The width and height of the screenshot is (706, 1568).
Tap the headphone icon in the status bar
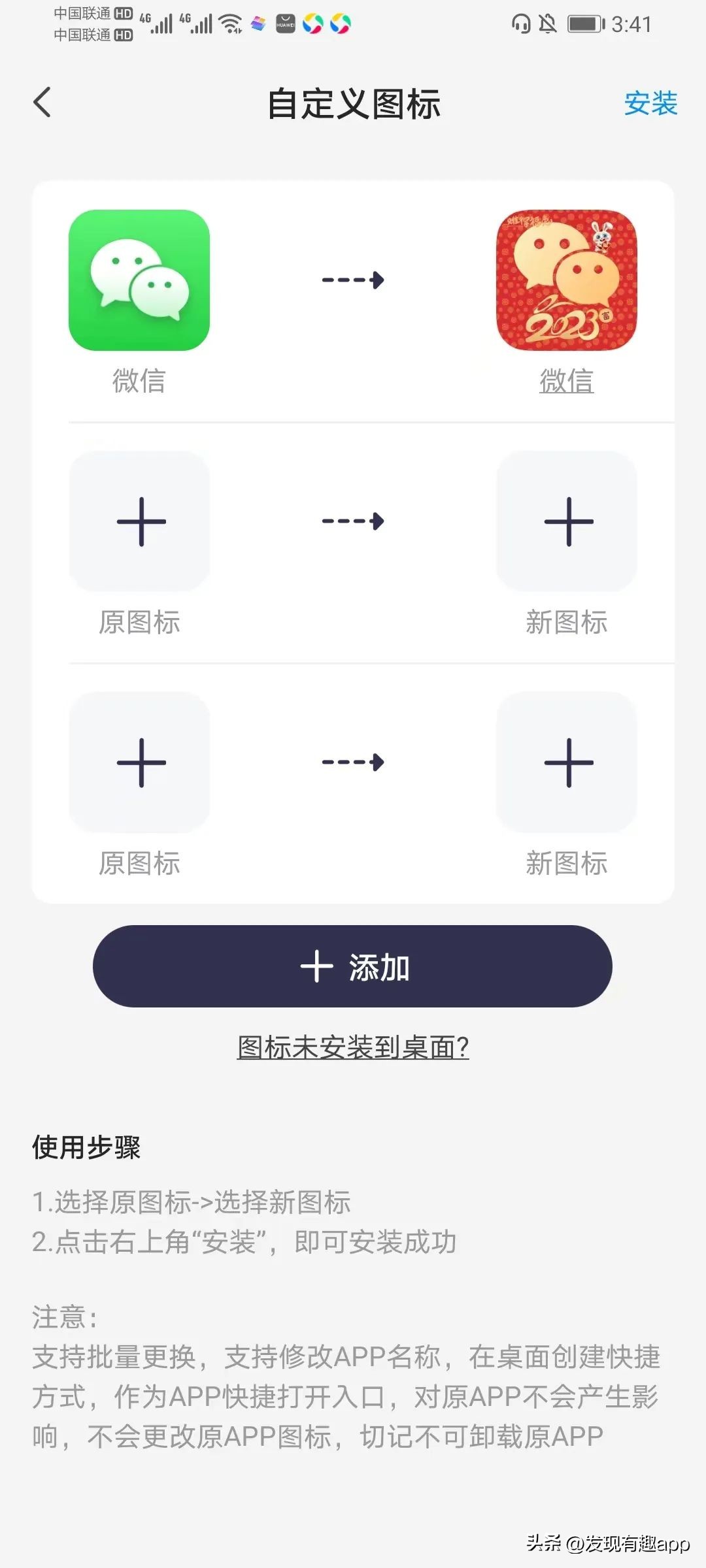tap(520, 23)
